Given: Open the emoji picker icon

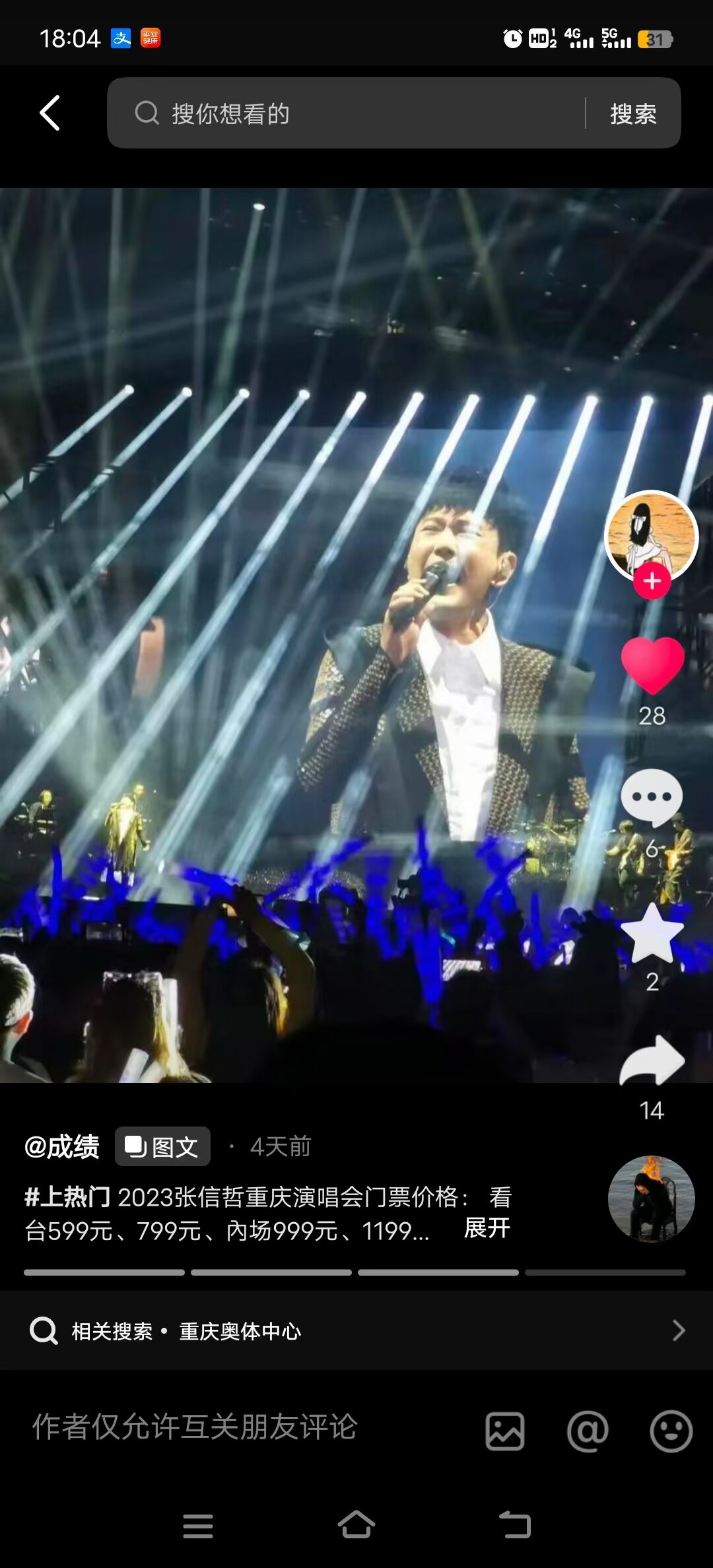Looking at the screenshot, I should point(671,1431).
